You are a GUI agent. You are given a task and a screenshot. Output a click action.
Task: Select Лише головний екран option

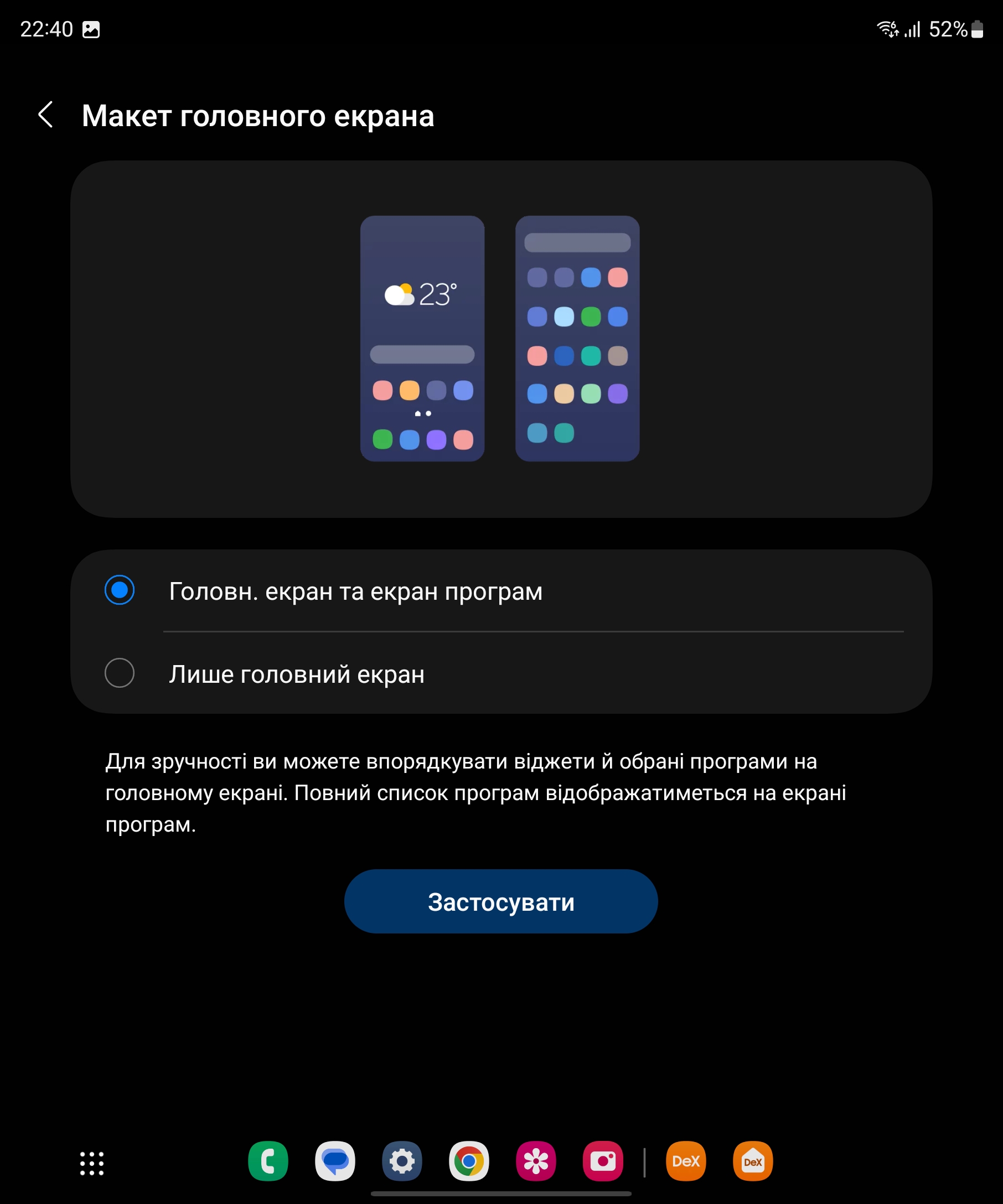pos(119,673)
